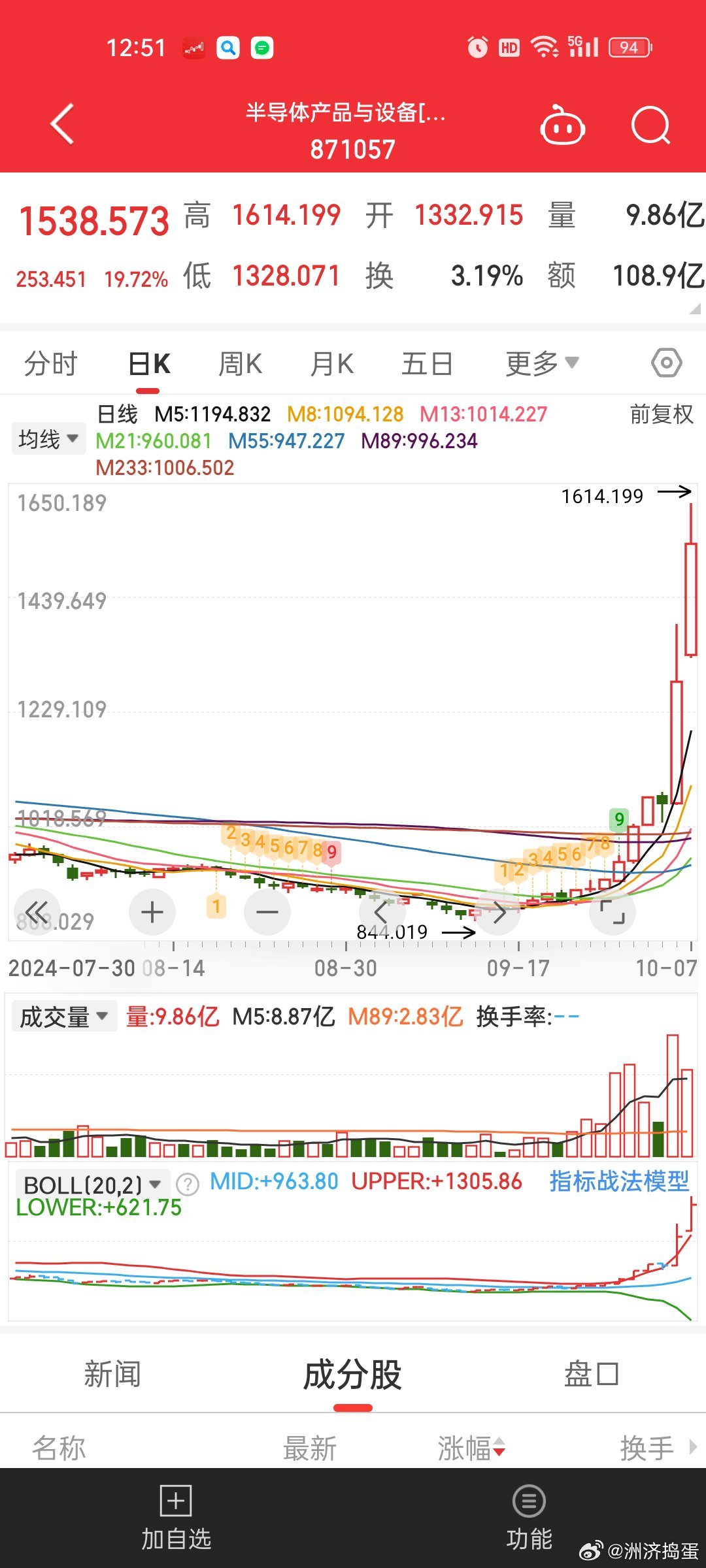Switch to the 新闻 tab
706x1568 pixels.
112,1374
